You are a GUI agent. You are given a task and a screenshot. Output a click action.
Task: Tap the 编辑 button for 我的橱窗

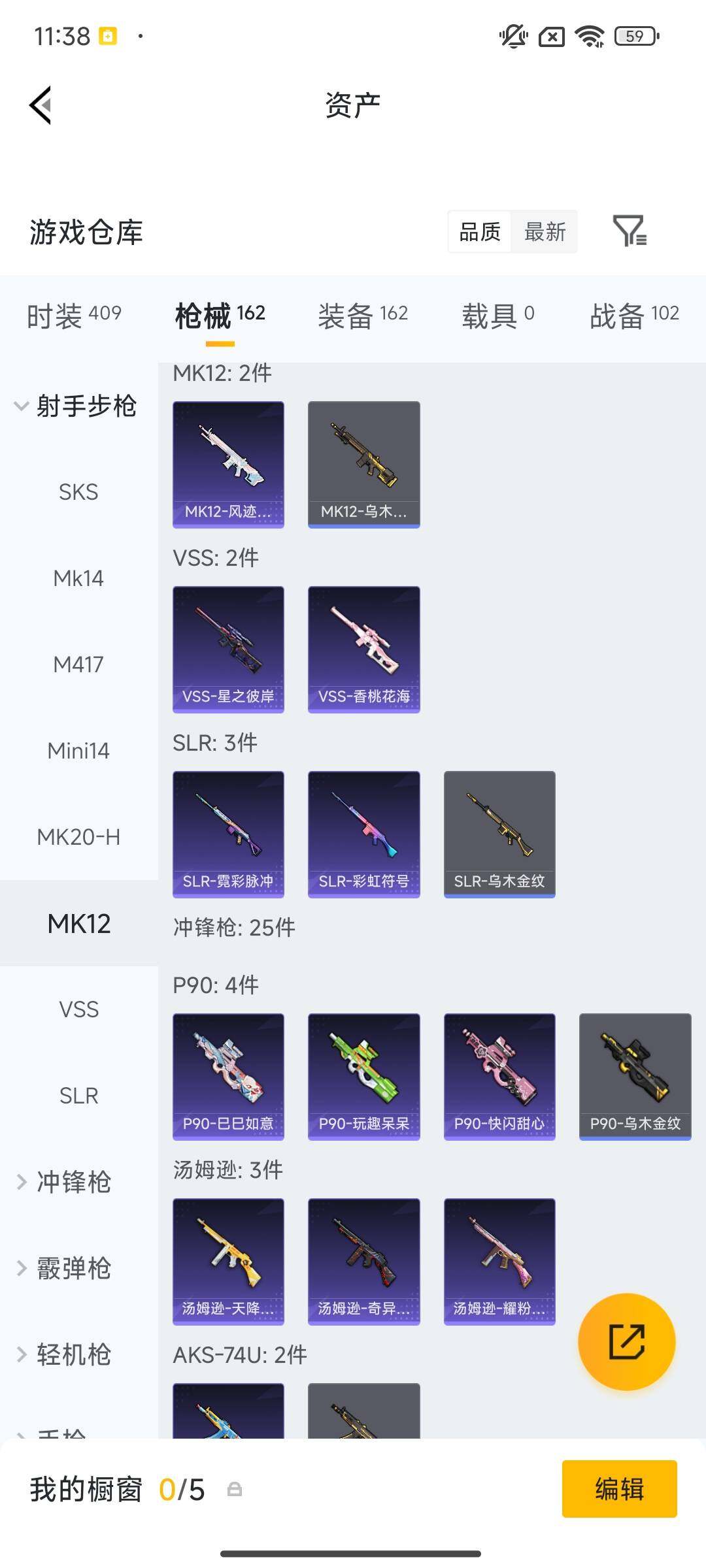click(x=619, y=1489)
